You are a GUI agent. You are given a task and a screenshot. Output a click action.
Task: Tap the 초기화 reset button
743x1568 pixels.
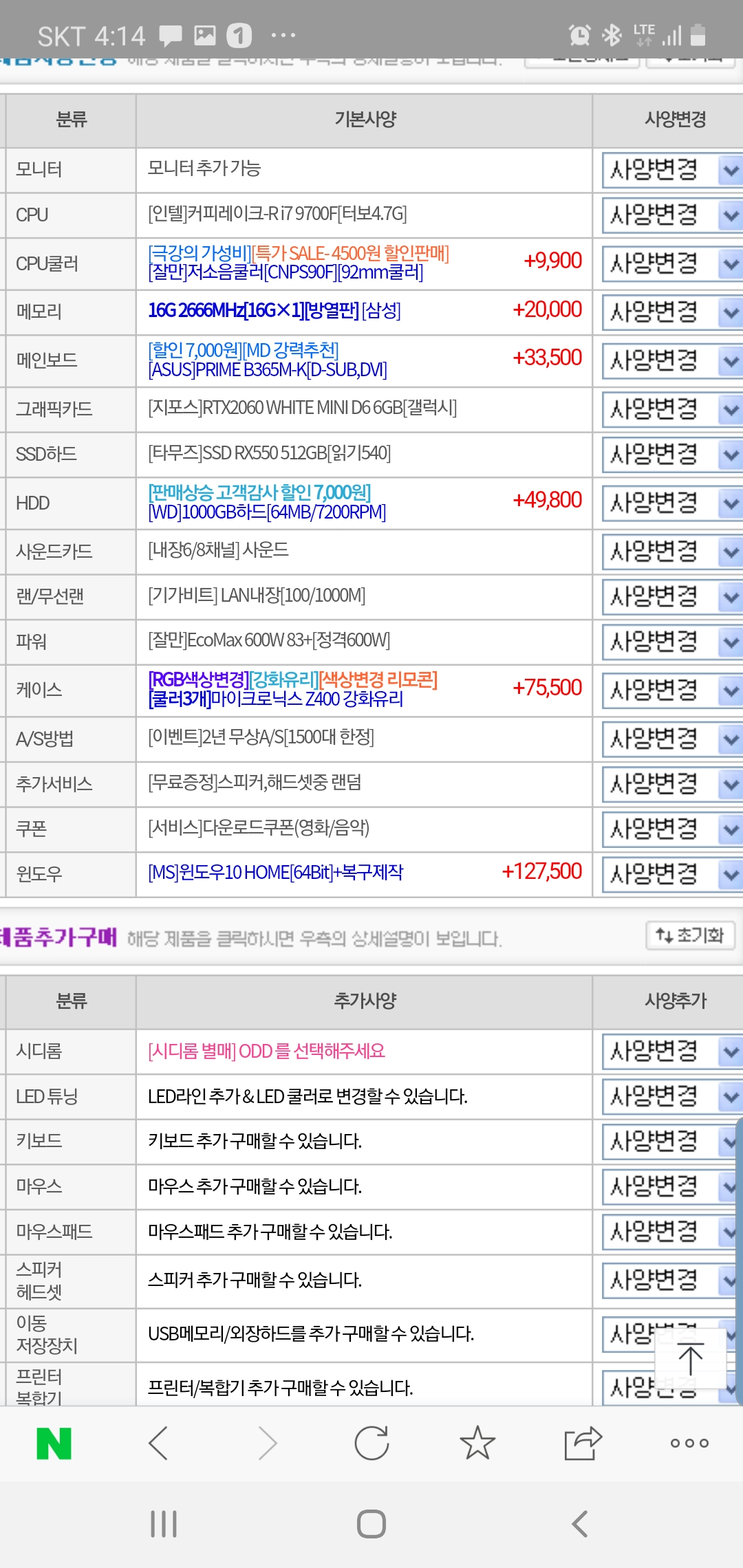(690, 935)
